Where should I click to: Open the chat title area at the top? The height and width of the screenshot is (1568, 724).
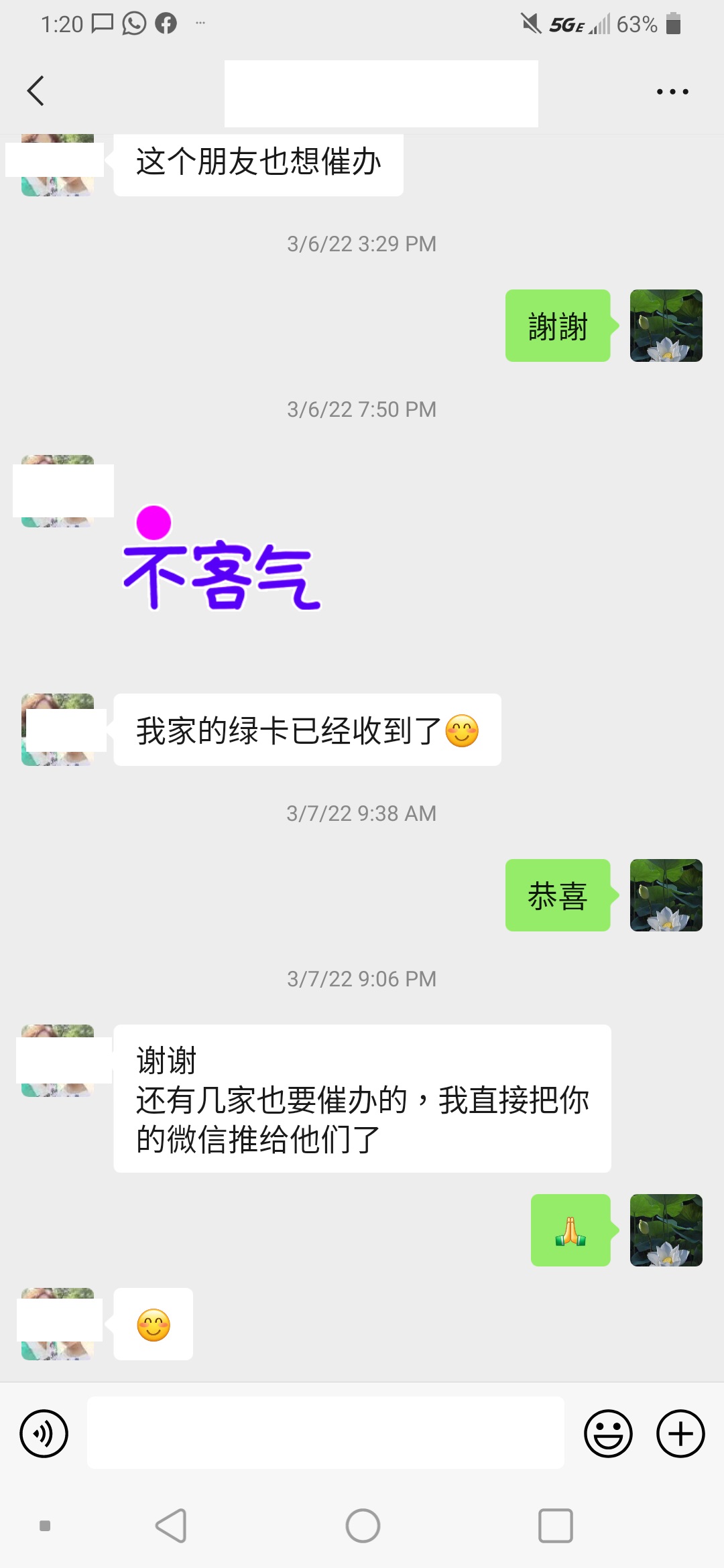click(x=381, y=93)
